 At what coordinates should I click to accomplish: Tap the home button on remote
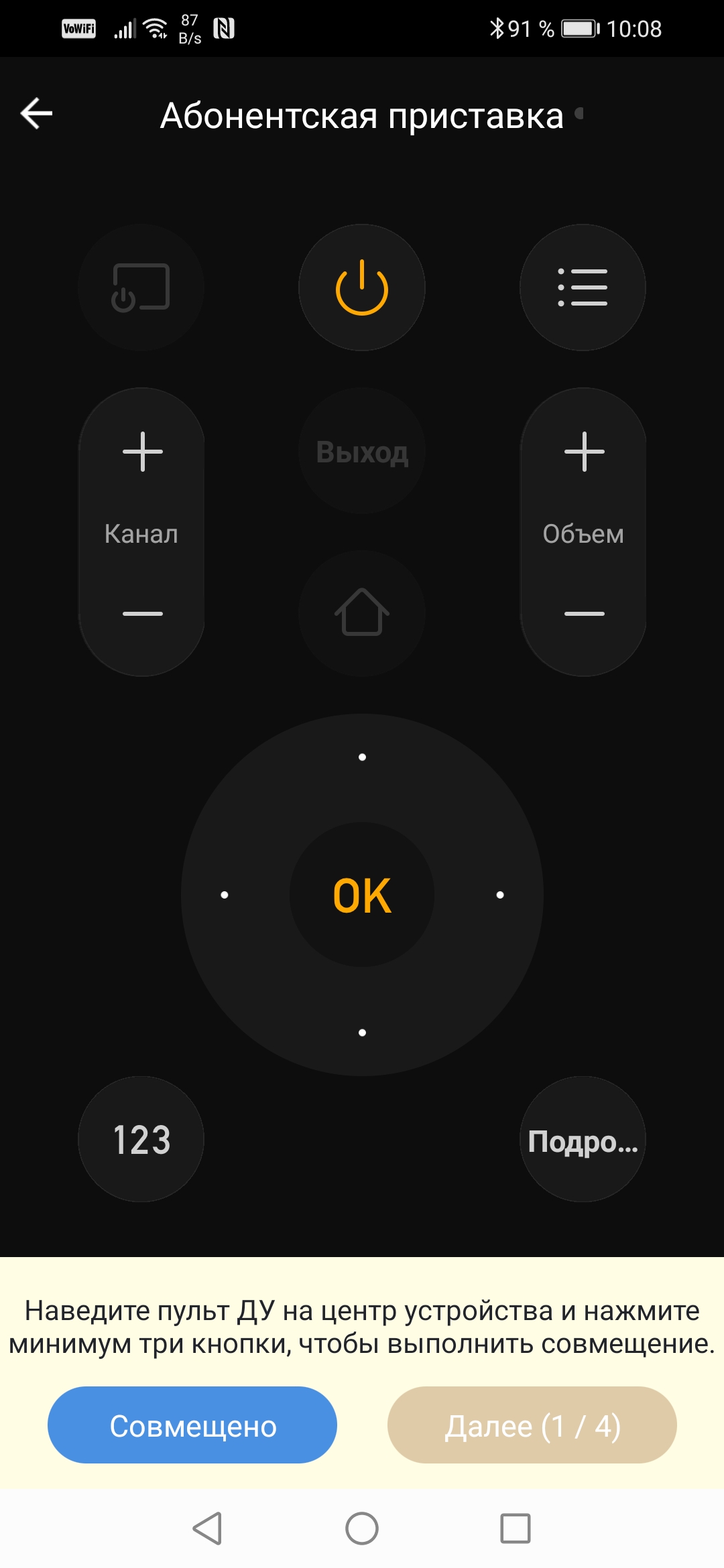(362, 612)
